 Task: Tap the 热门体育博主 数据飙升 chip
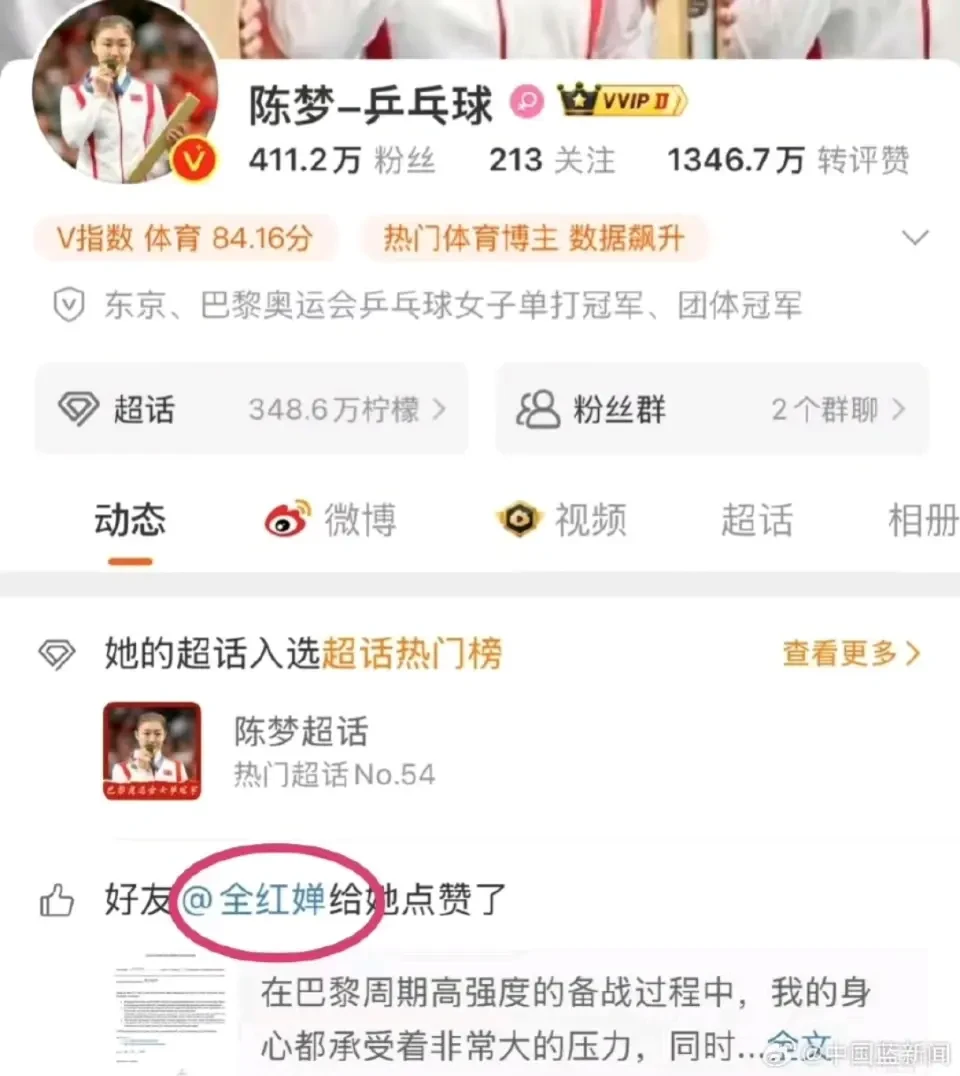point(534,239)
